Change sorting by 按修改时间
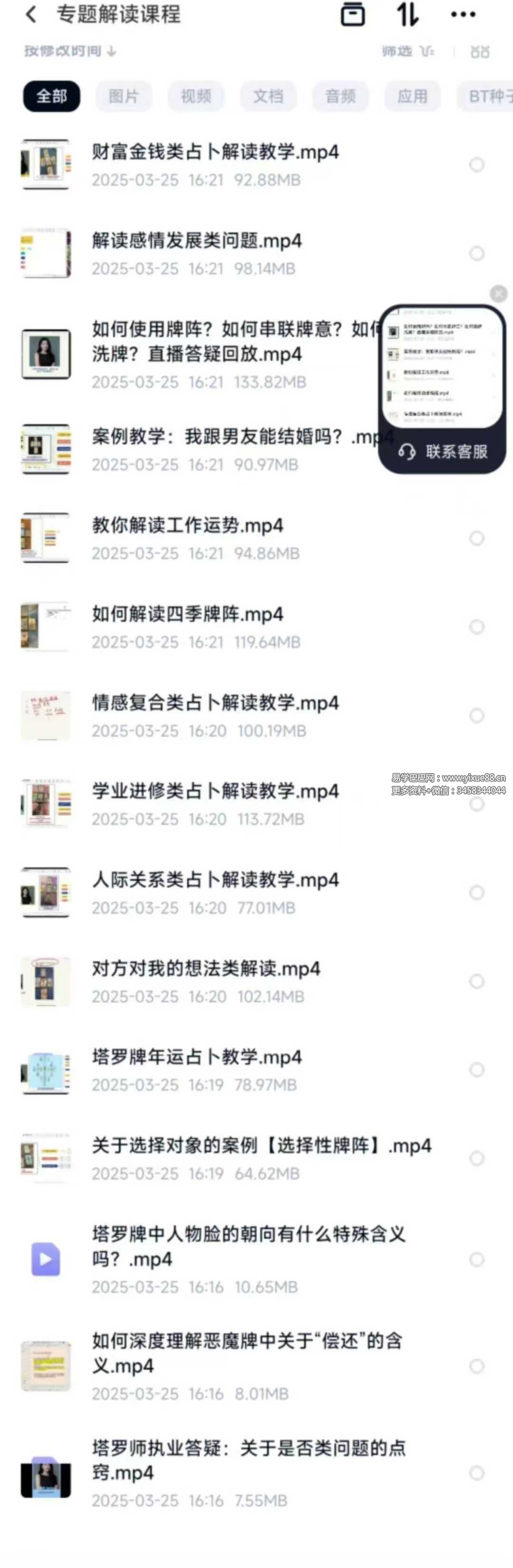This screenshot has width=513, height=1568. click(69, 51)
